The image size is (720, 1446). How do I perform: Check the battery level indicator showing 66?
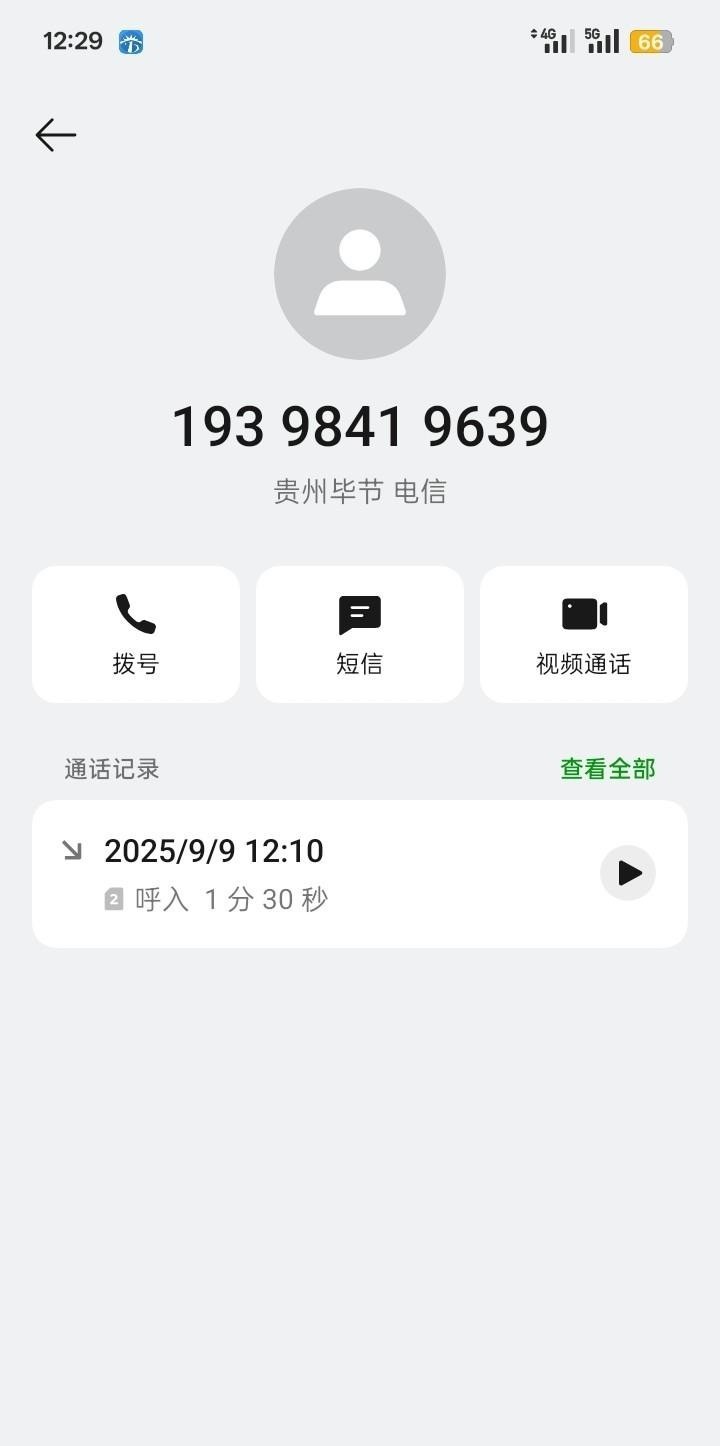[651, 41]
